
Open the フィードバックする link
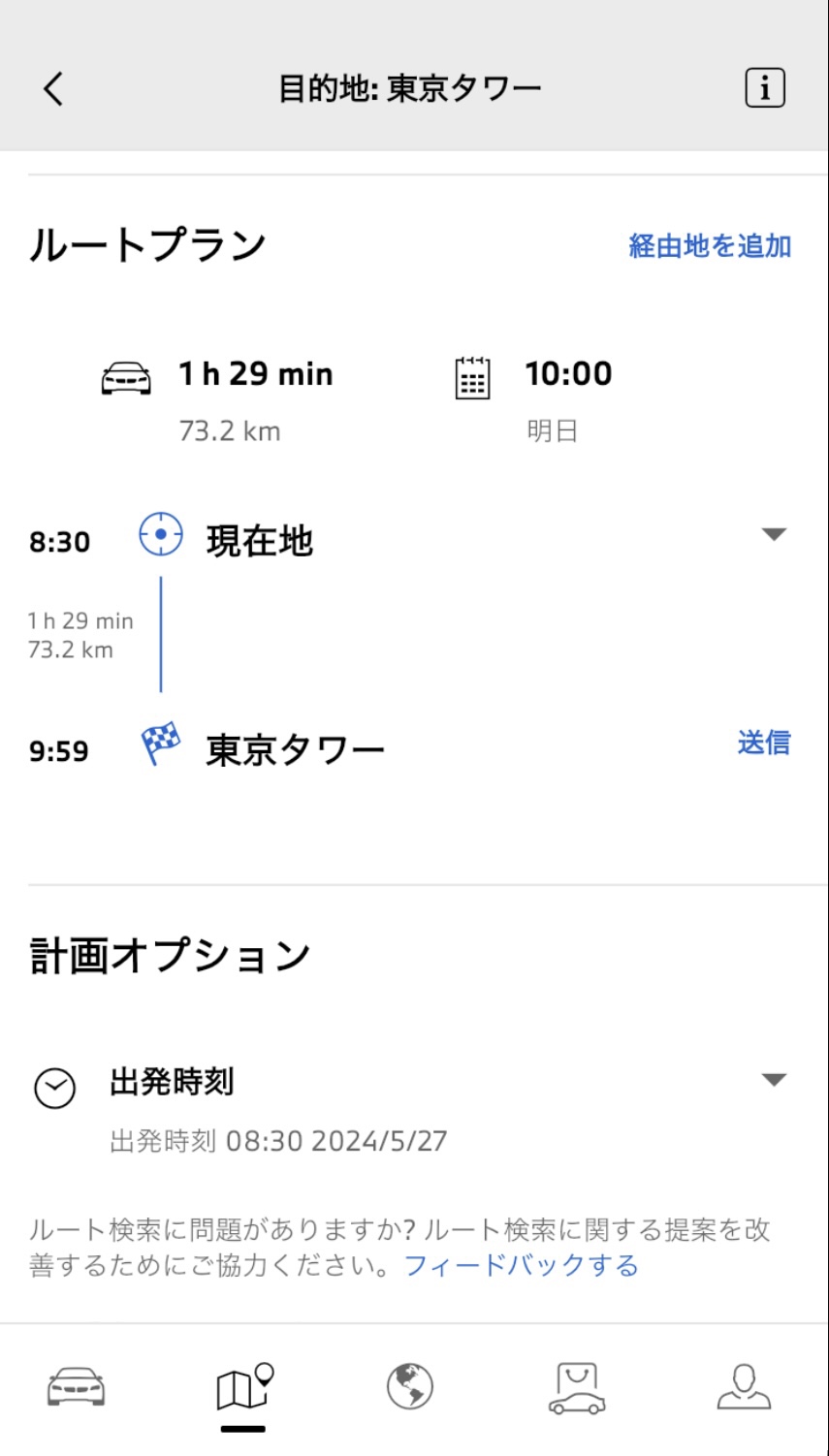(x=521, y=1265)
